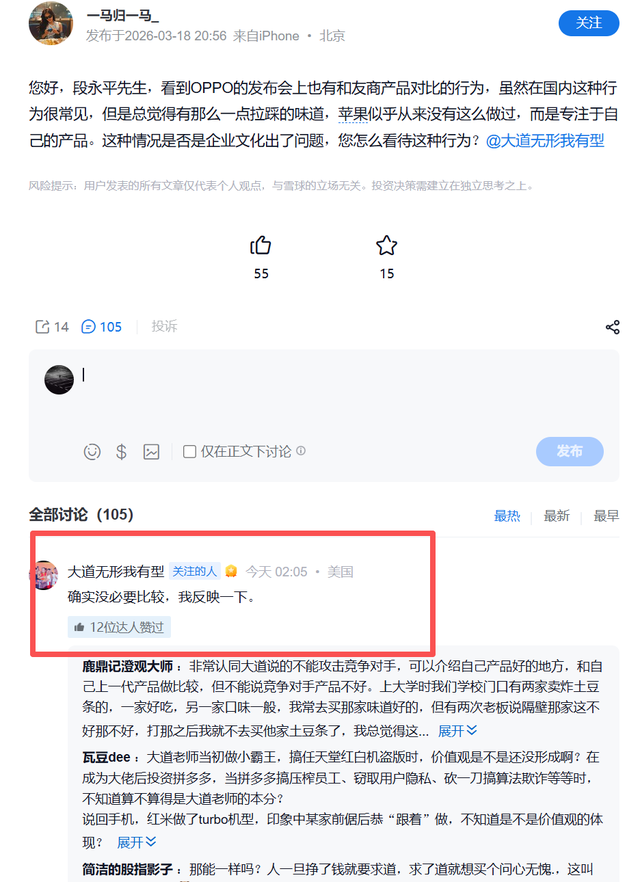The height and width of the screenshot is (882, 640).
Task: Sort comments by 最早
Action: coord(606,516)
